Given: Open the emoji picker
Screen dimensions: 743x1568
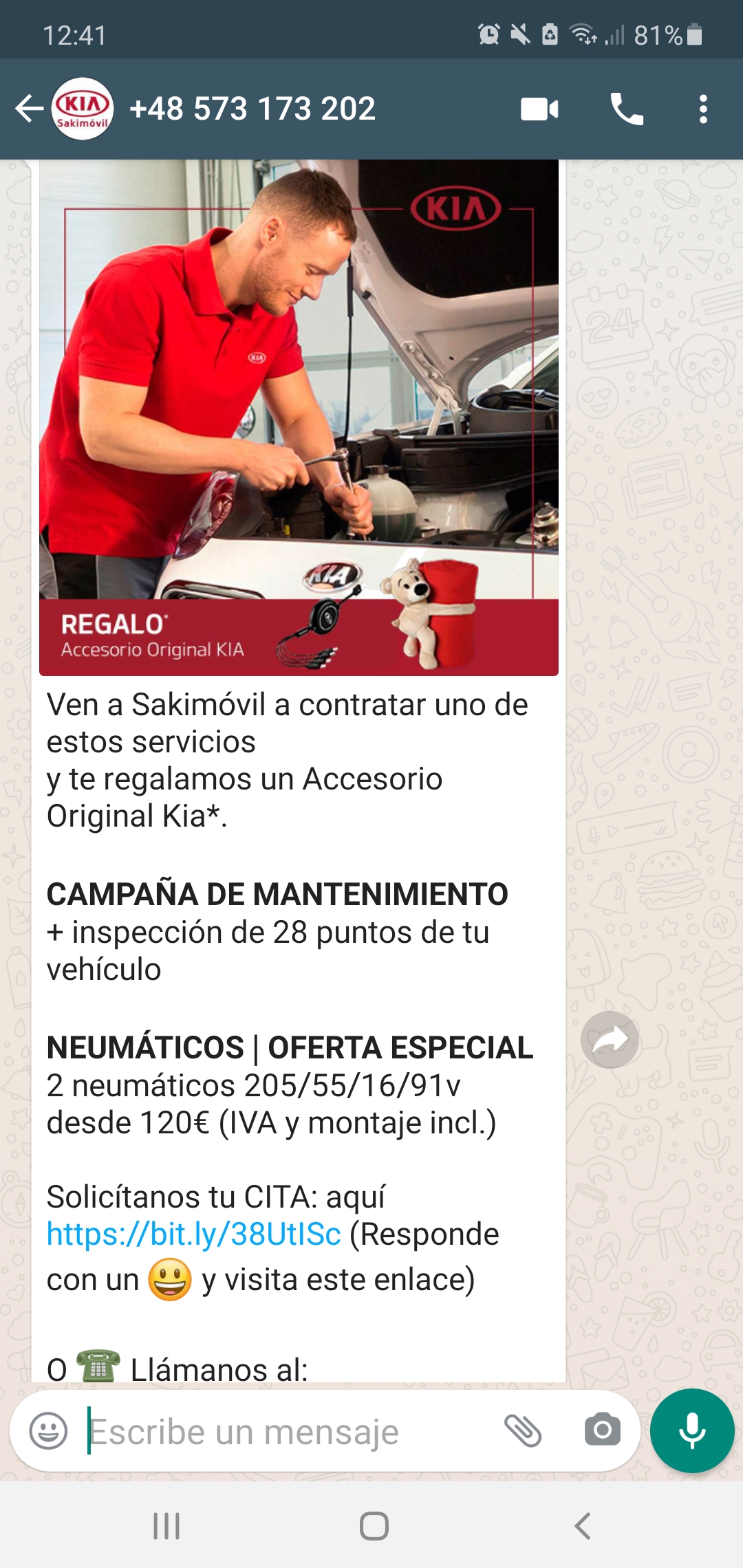Looking at the screenshot, I should pos(48,1431).
